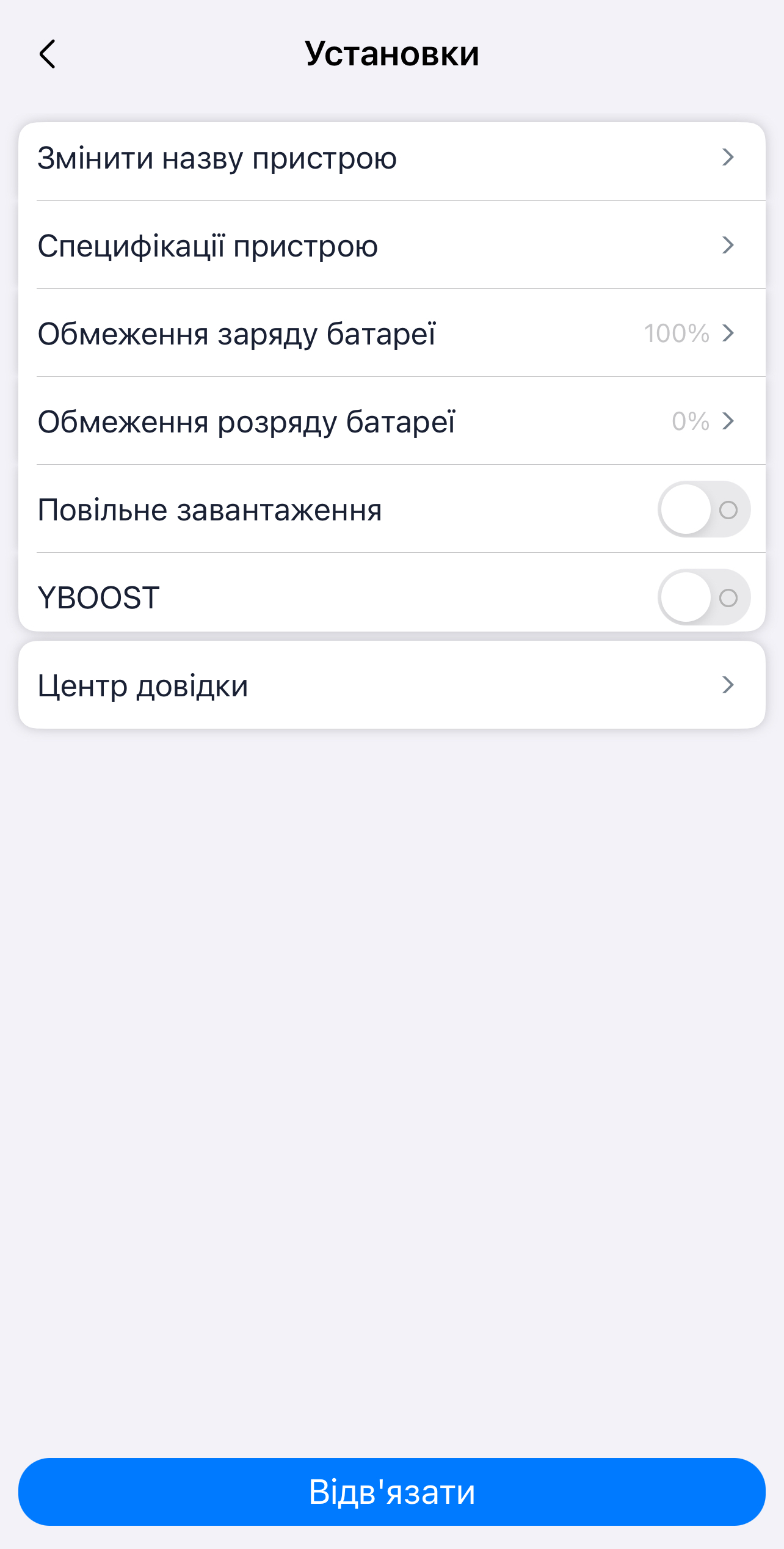
Task: Tap the Відв'язати button
Action: point(392,1492)
